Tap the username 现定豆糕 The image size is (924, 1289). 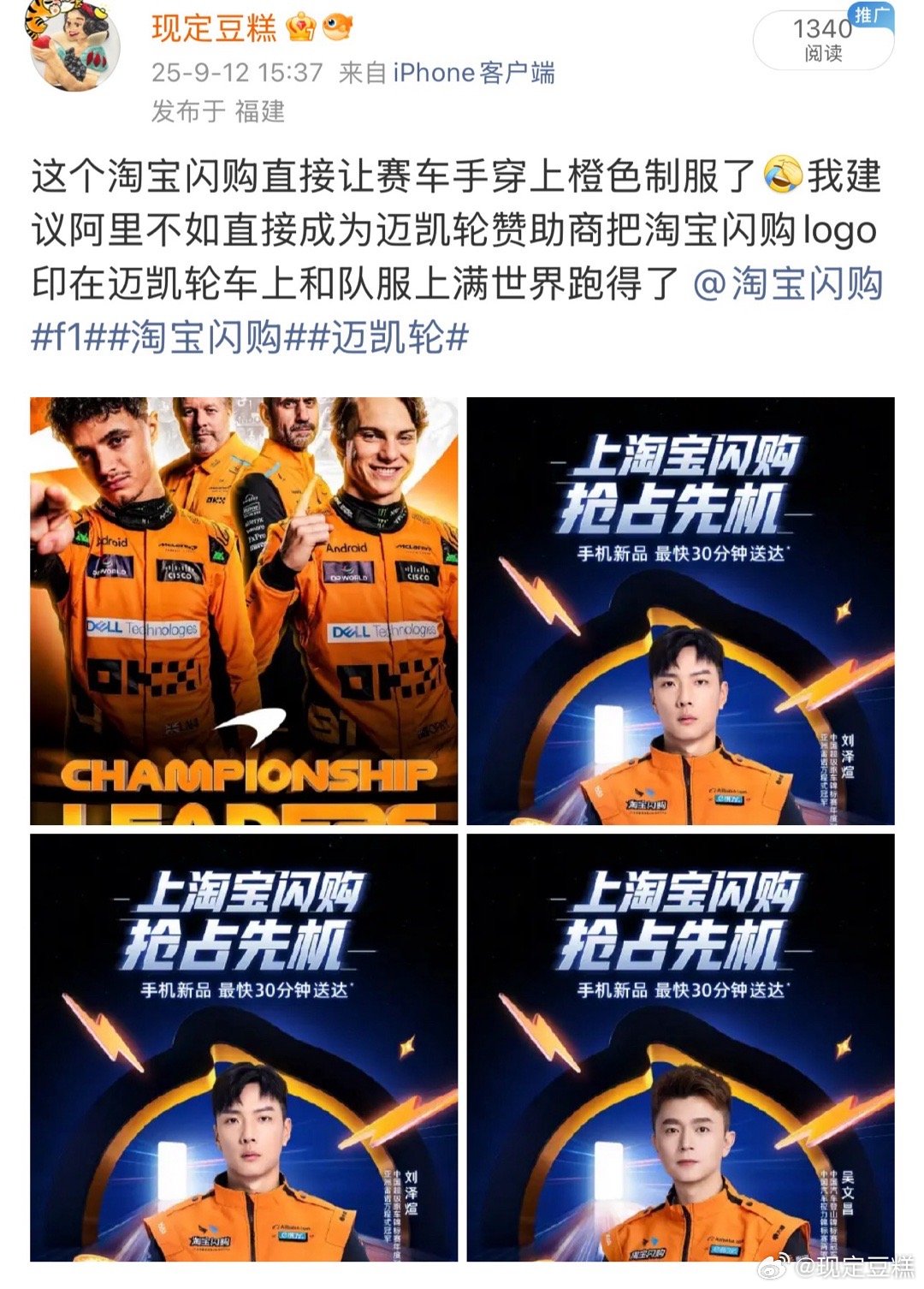[x=214, y=29]
